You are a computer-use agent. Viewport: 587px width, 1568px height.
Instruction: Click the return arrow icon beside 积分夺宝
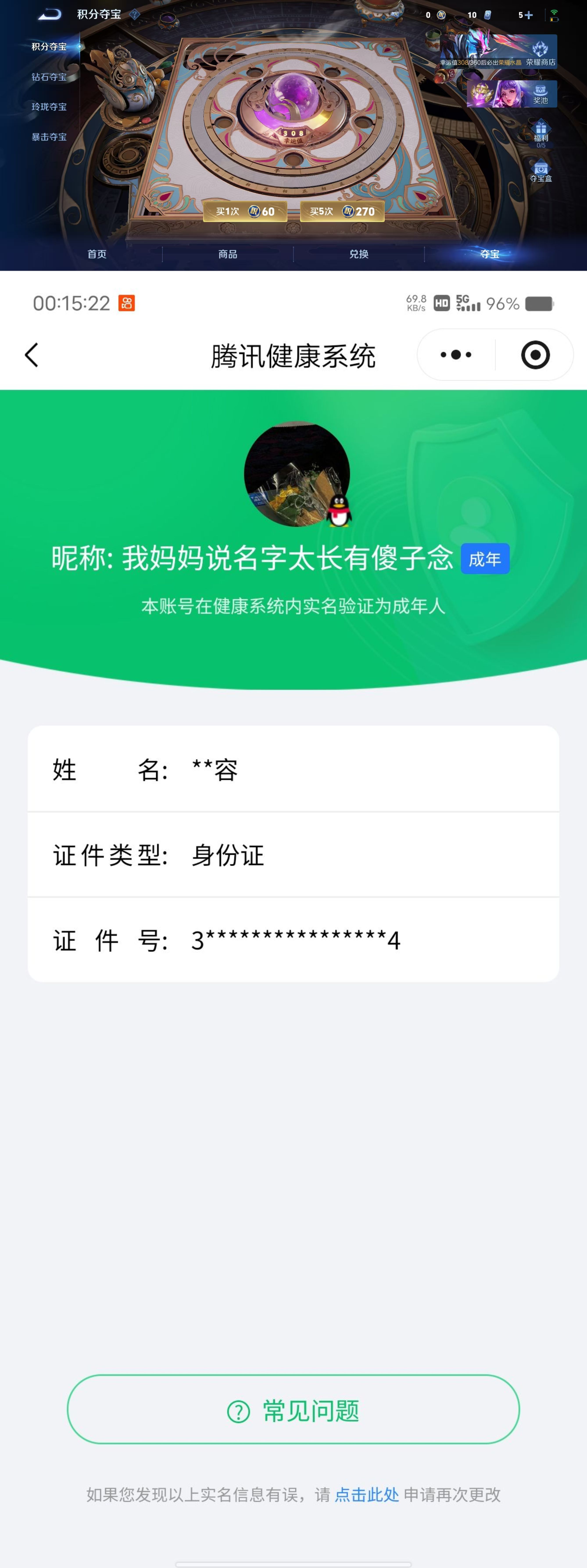point(50,14)
